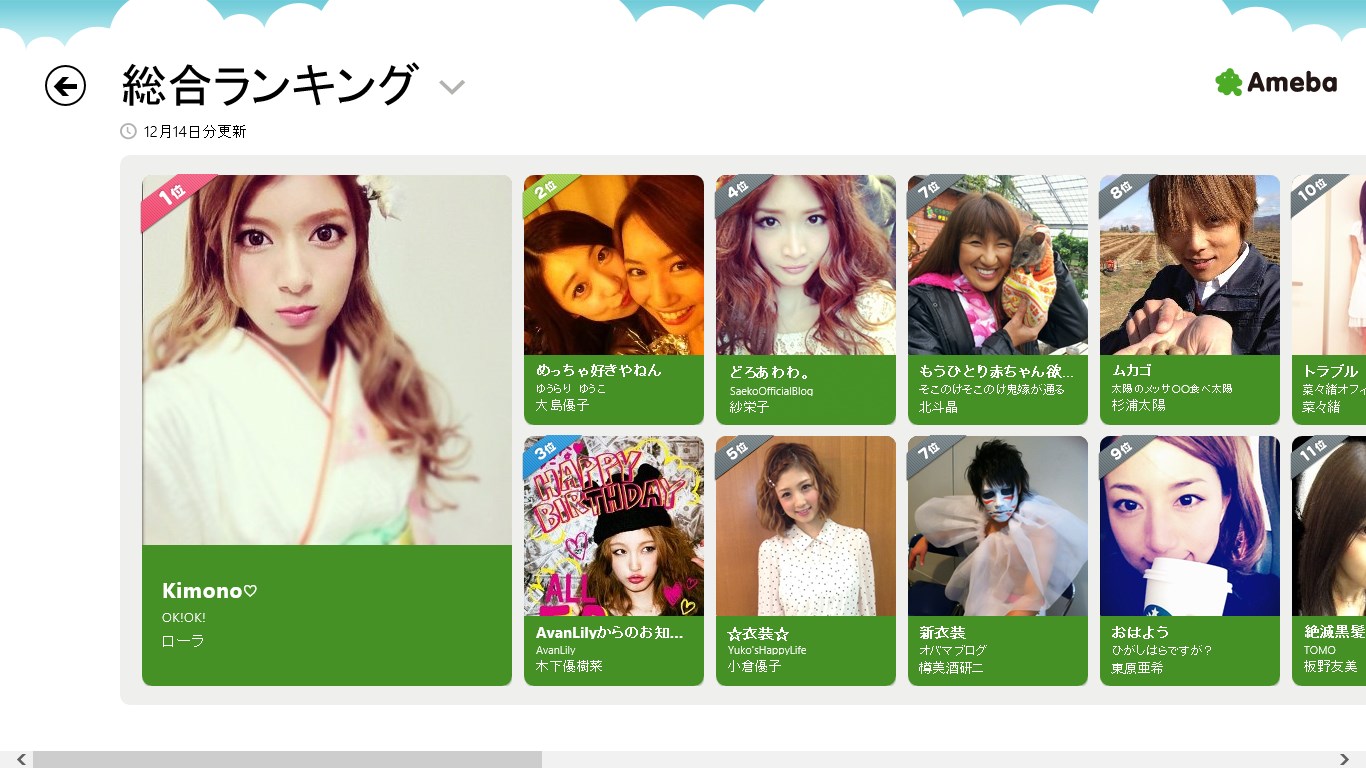Image resolution: width=1366 pixels, height=768 pixels.
Task: Open 菜々緒's post トラブル
Action: click(x=1329, y=300)
